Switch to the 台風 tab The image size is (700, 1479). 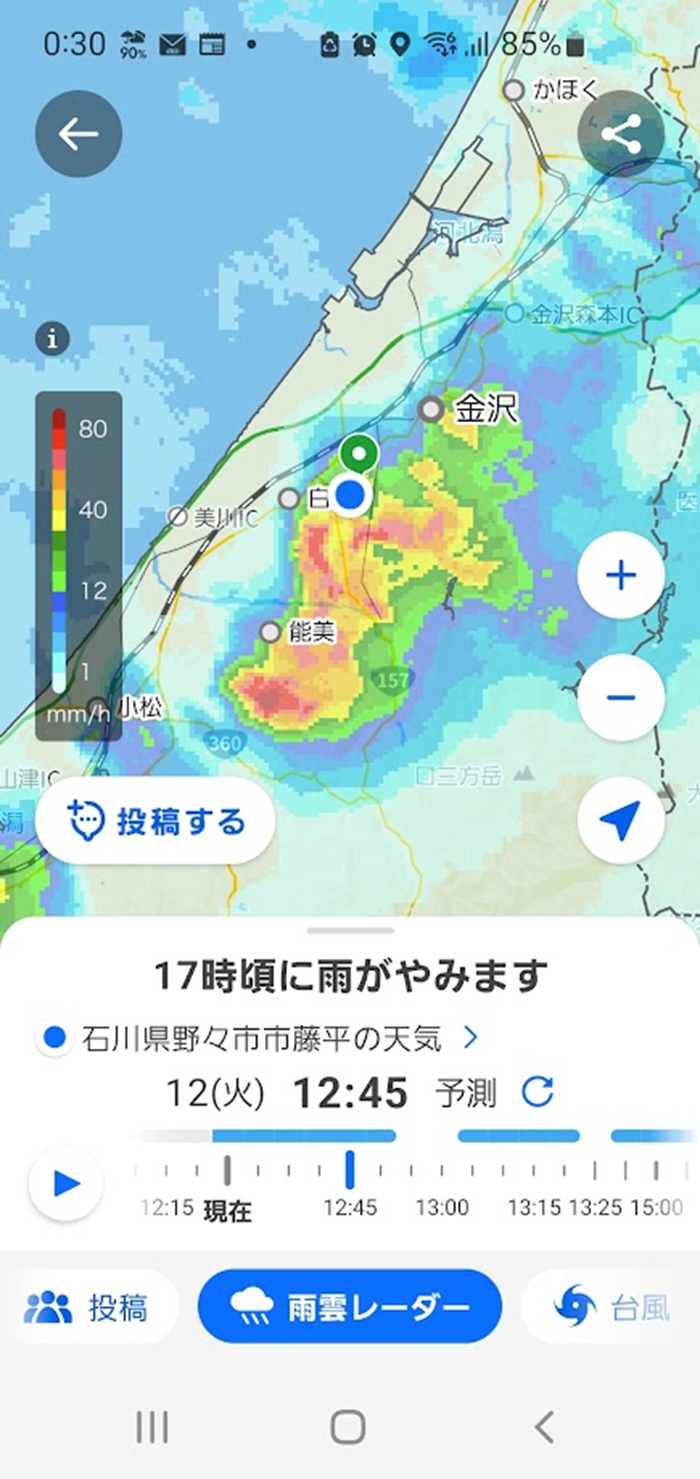tap(612, 1306)
